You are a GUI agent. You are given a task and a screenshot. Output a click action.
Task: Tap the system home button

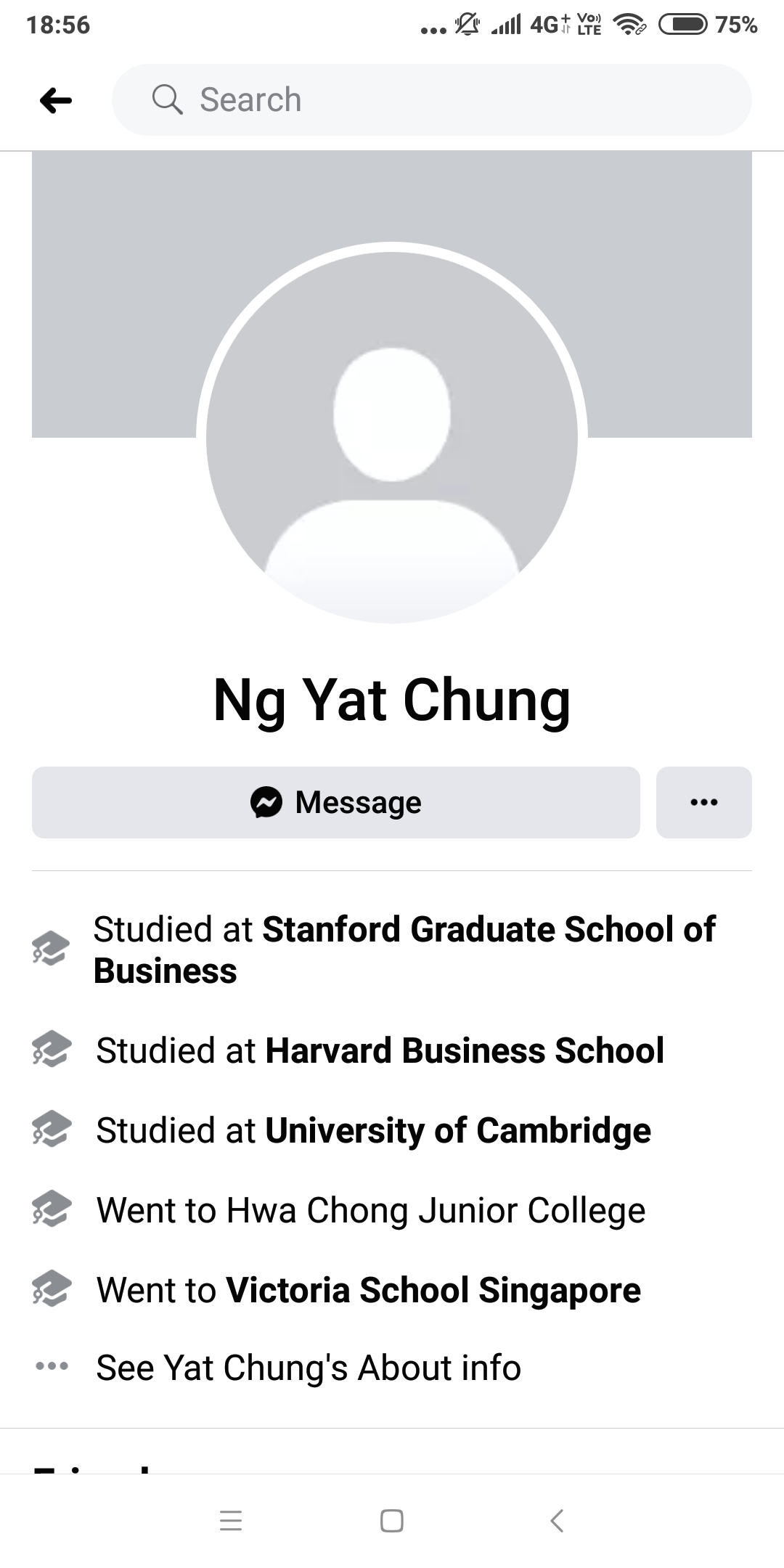[x=392, y=1520]
